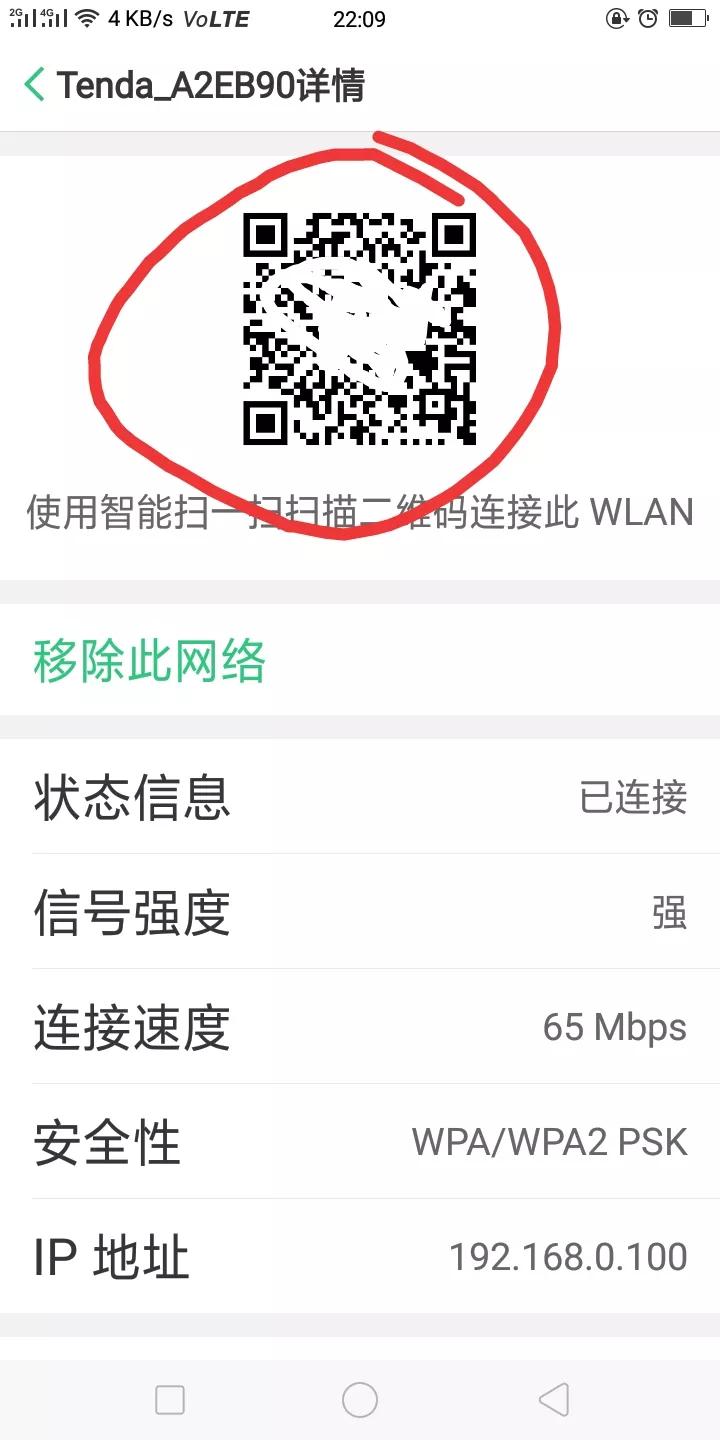Tap the back arrow to leave network details
This screenshot has height=1440, width=720.
[x=34, y=87]
